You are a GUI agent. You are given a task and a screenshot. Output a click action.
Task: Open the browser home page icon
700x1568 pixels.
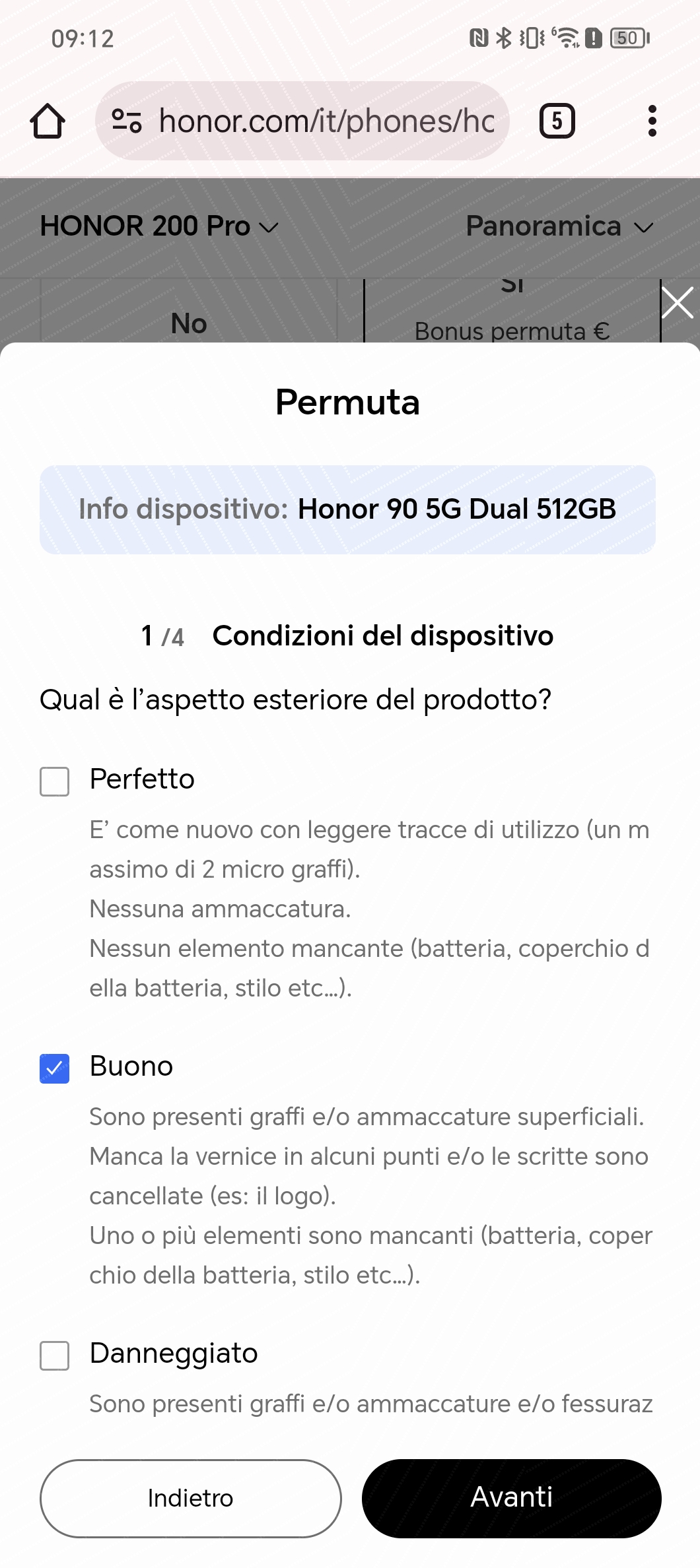pos(48,121)
